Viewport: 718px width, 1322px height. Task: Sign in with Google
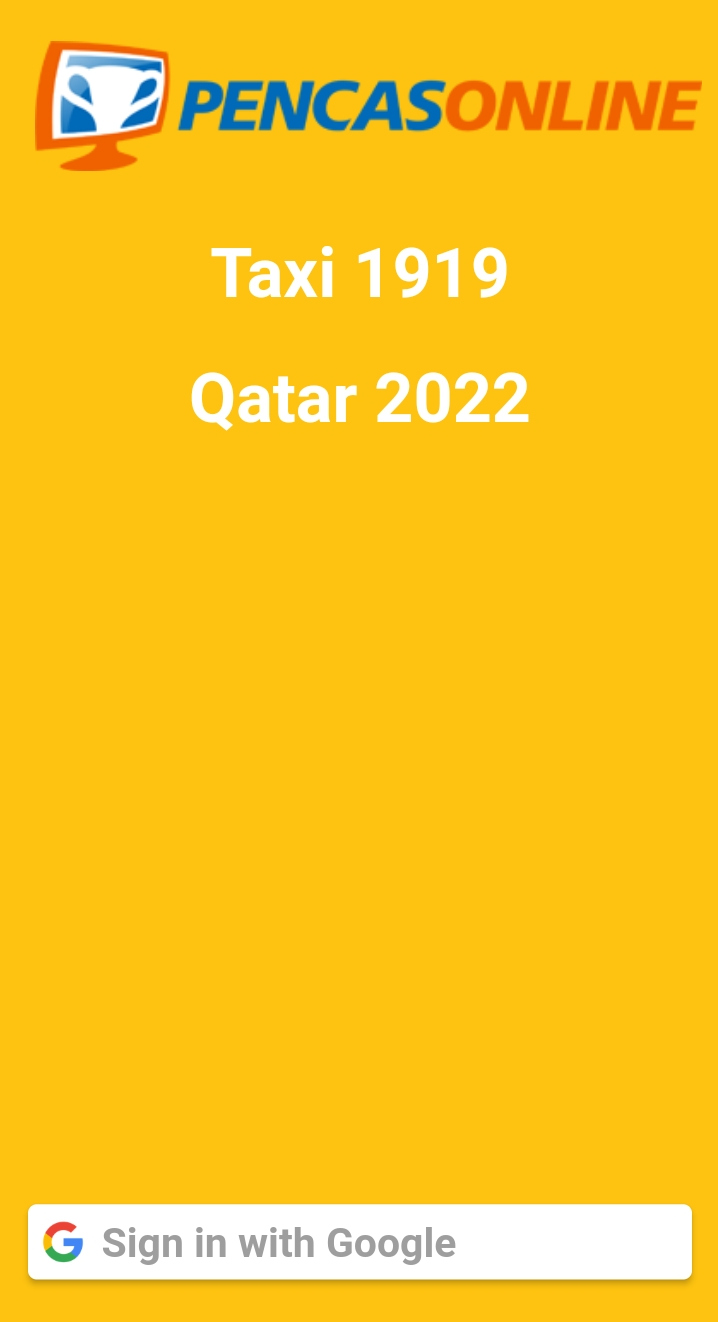tap(359, 1242)
